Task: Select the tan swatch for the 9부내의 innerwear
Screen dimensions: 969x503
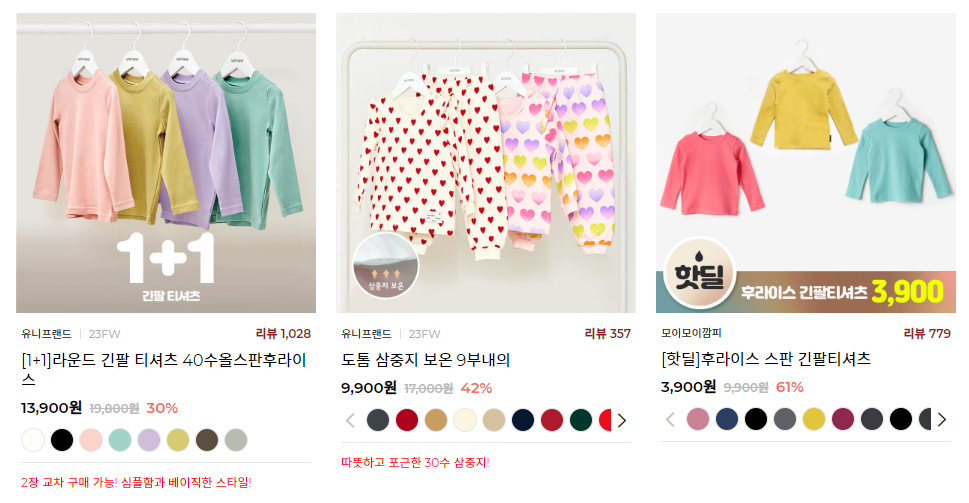Action: click(436, 420)
